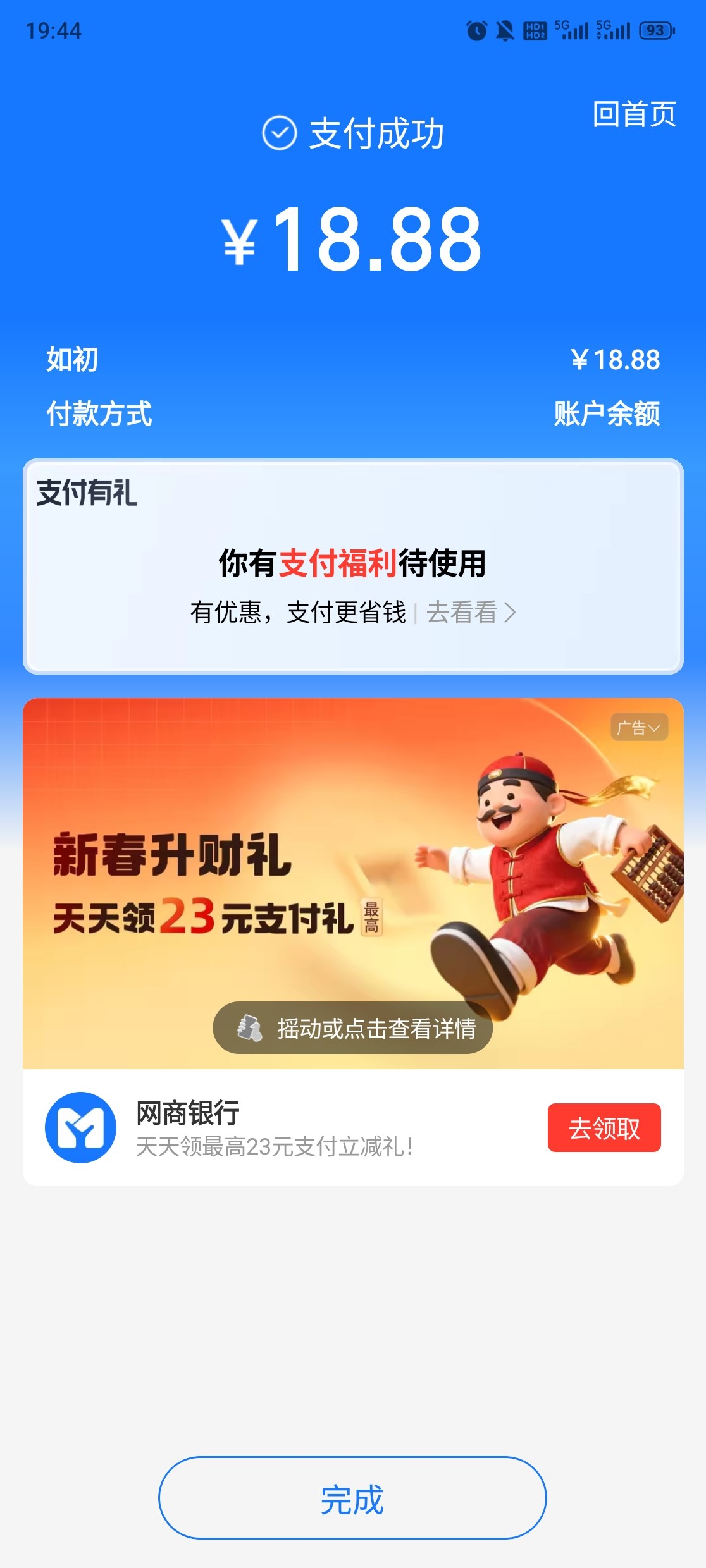Expand the 广告 ad options dropdown
Viewport: 706px width, 1568px height.
(639, 728)
